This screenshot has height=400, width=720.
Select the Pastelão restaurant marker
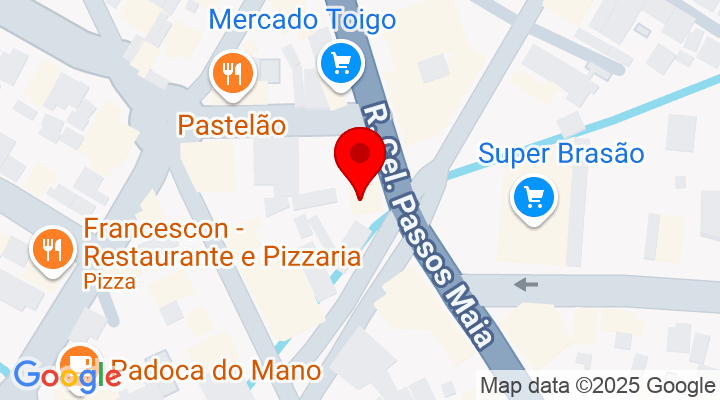tap(233, 72)
